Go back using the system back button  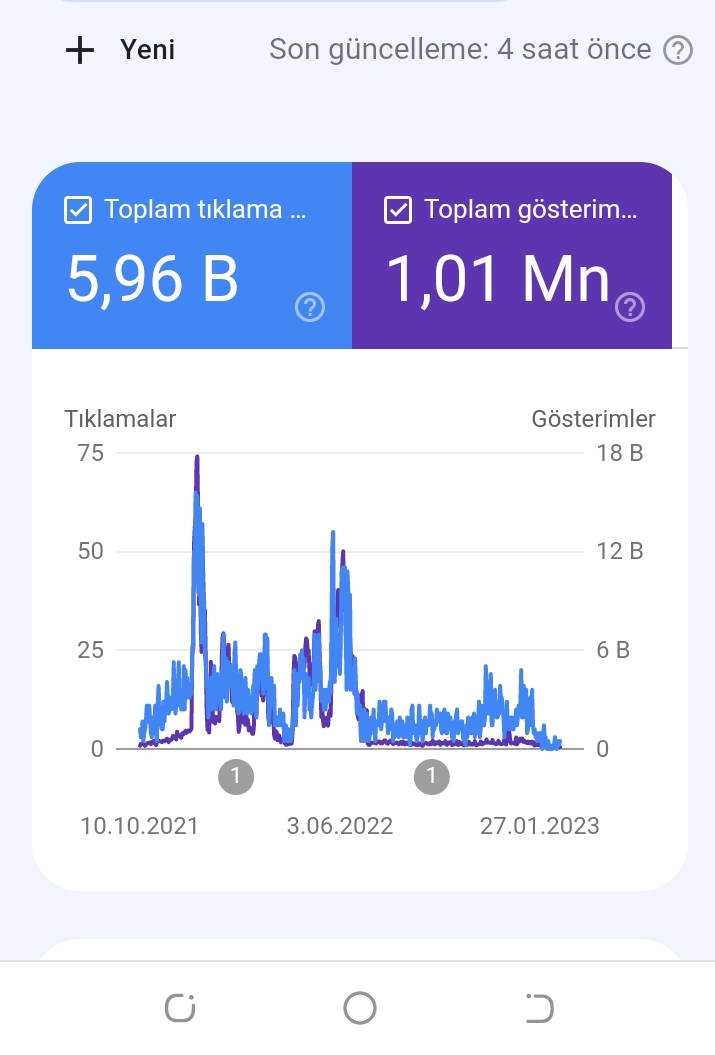point(539,1008)
